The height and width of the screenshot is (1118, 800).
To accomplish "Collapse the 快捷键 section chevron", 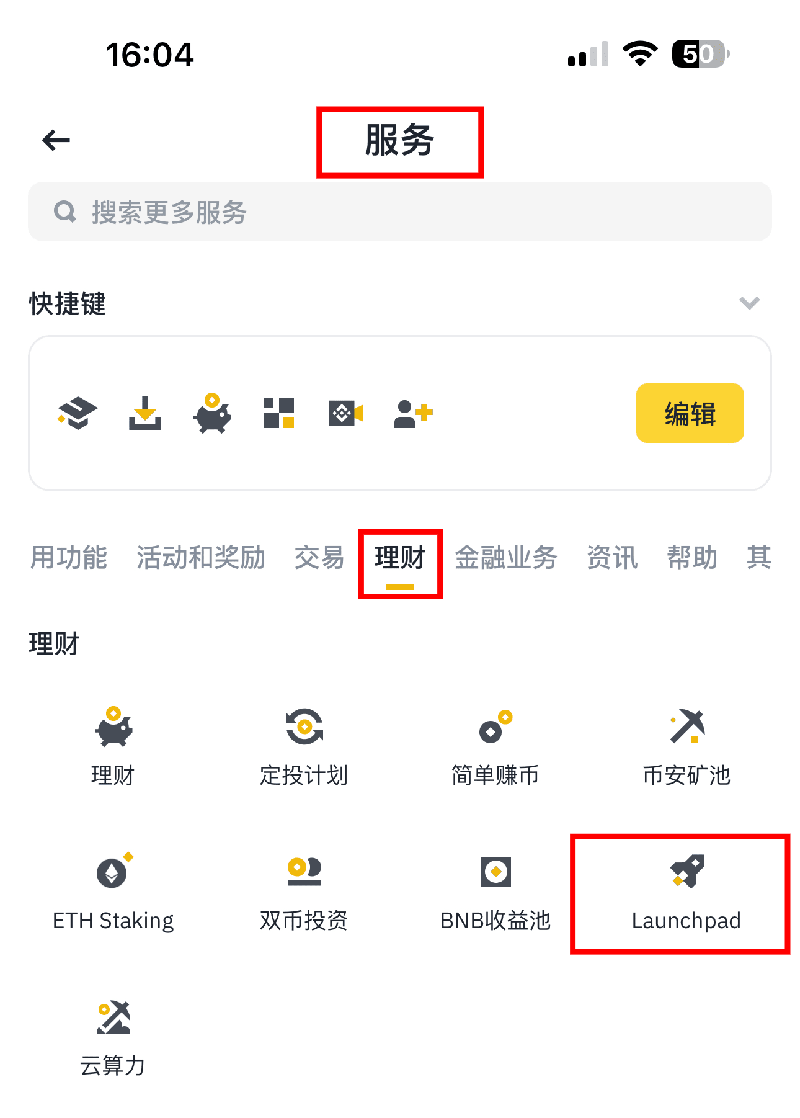I will 749,303.
